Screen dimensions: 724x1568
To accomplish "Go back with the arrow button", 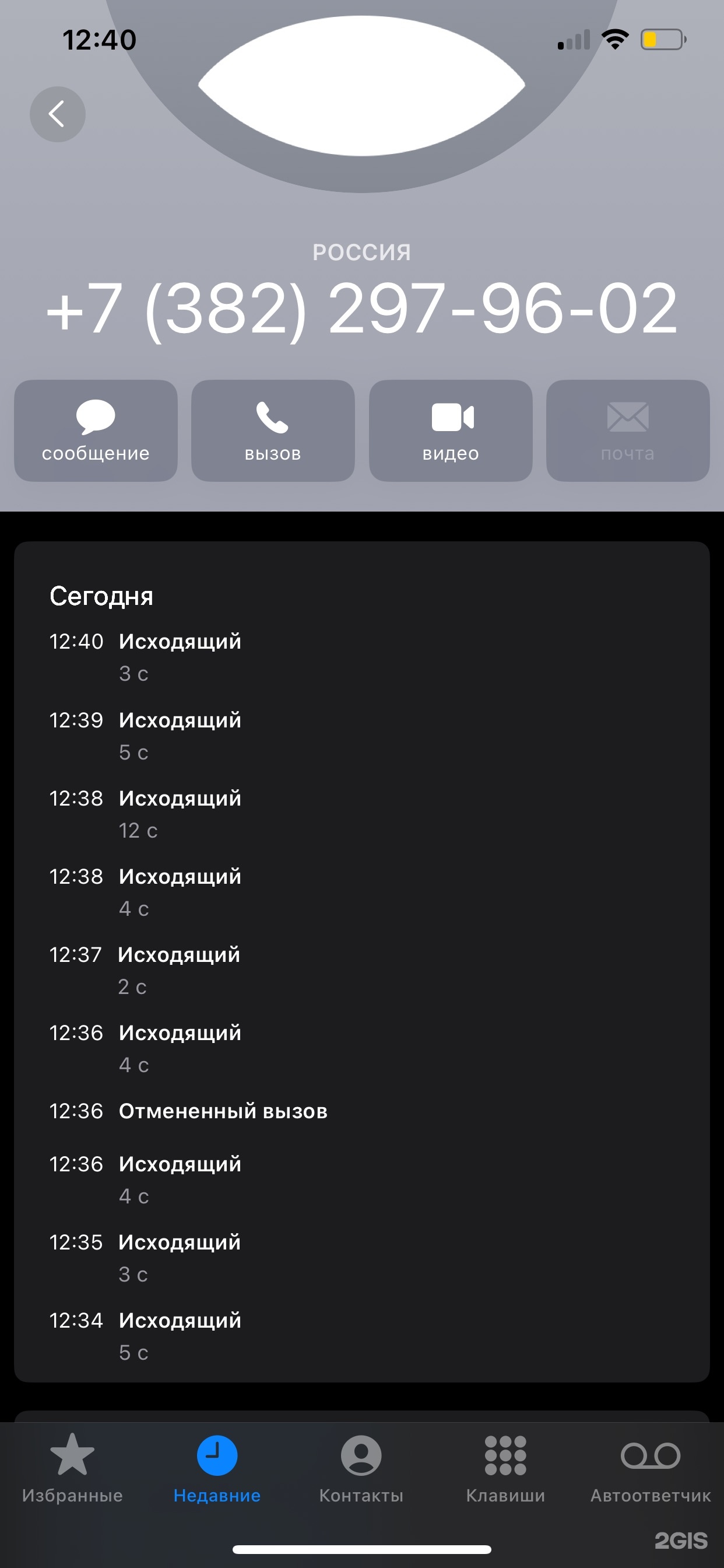I will click(x=57, y=114).
